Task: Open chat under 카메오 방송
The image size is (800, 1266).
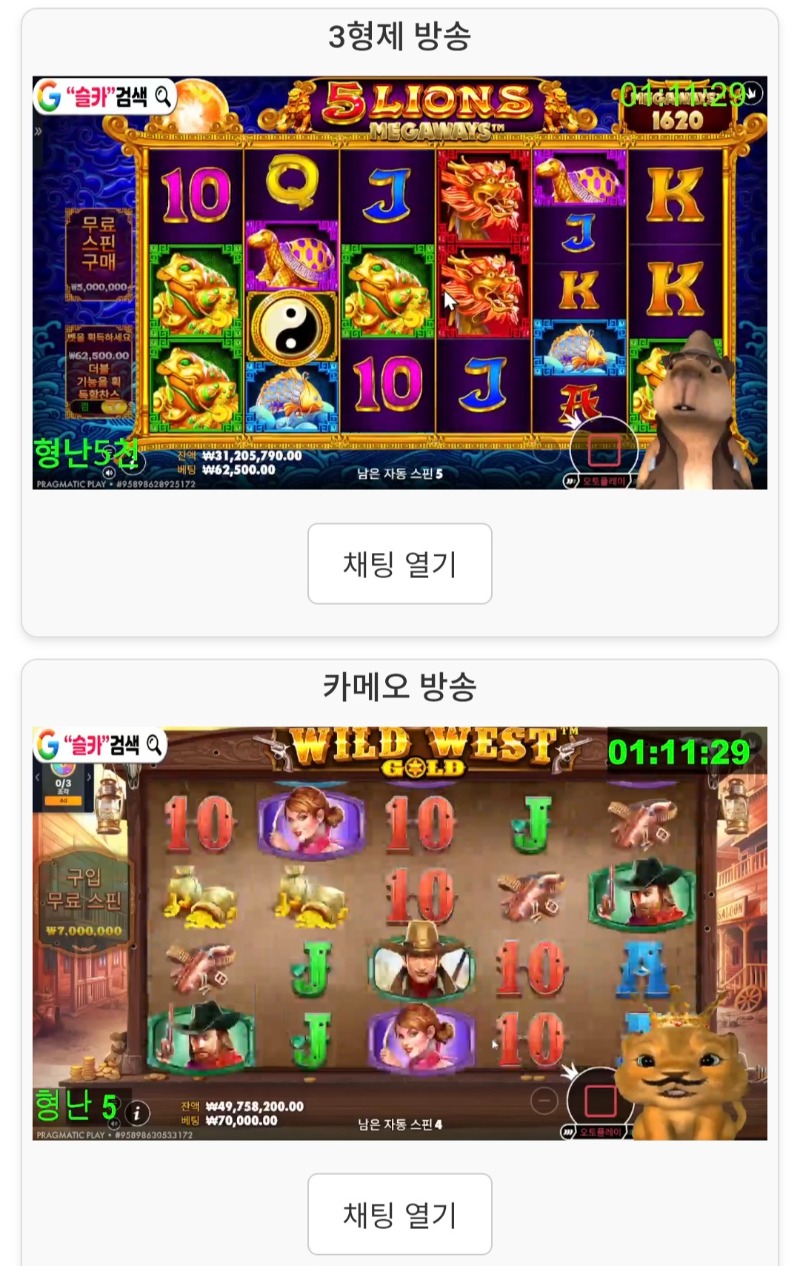Action: pos(399,1214)
